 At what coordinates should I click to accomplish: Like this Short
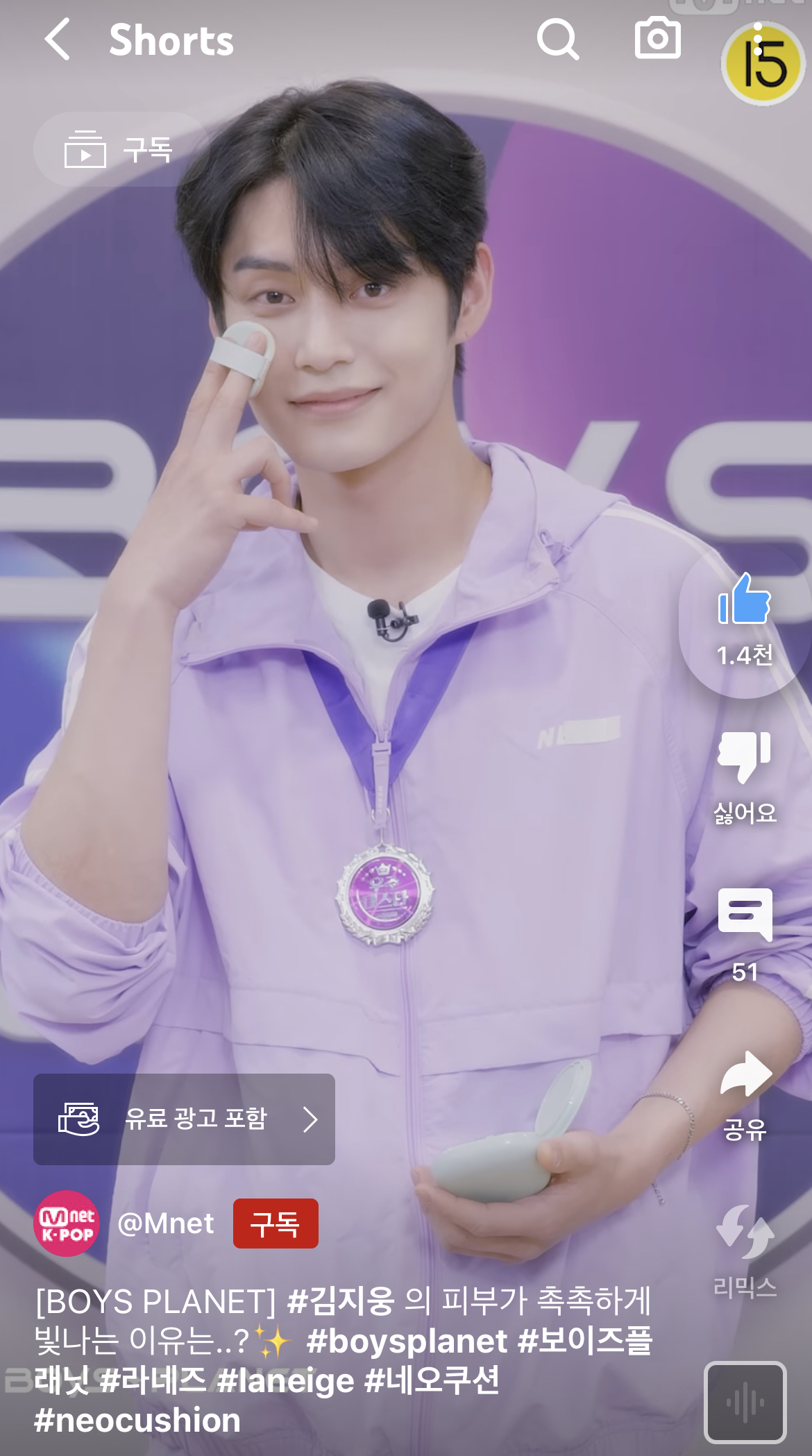[745, 600]
